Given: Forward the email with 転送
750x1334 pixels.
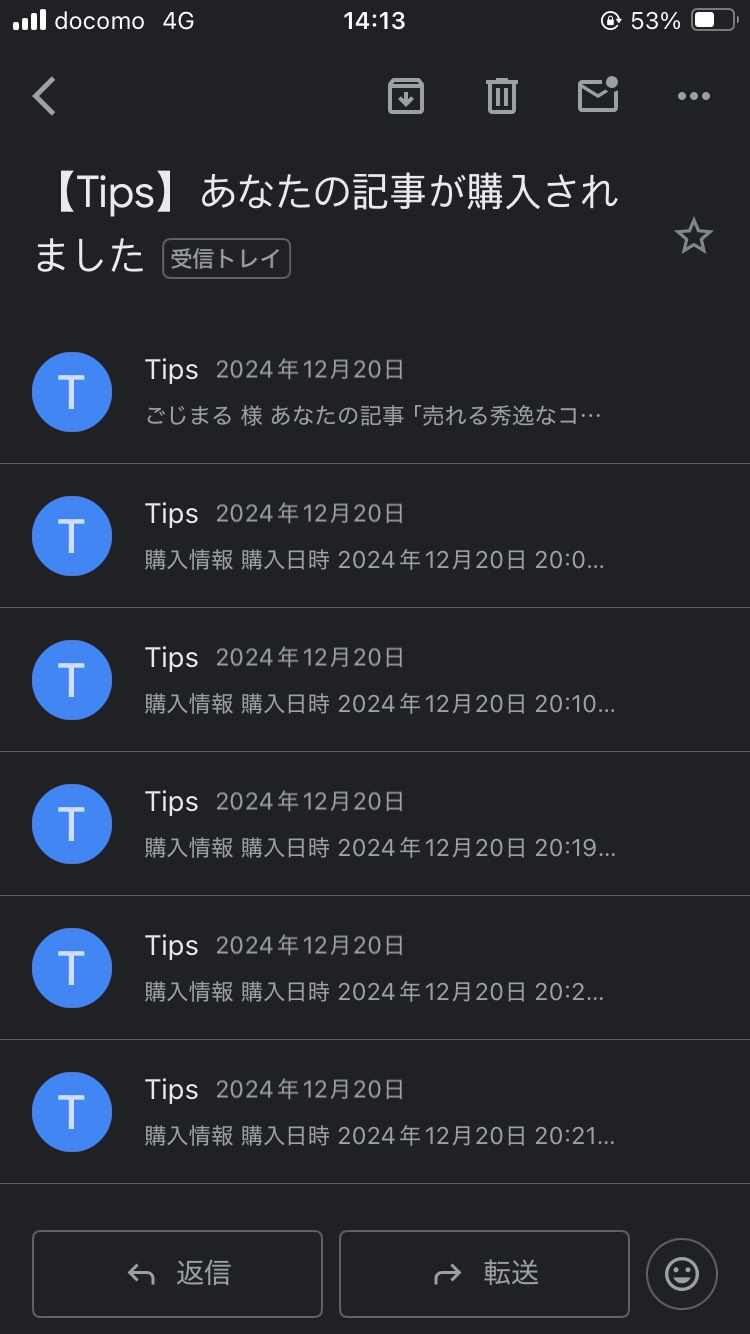Looking at the screenshot, I should pos(484,1273).
